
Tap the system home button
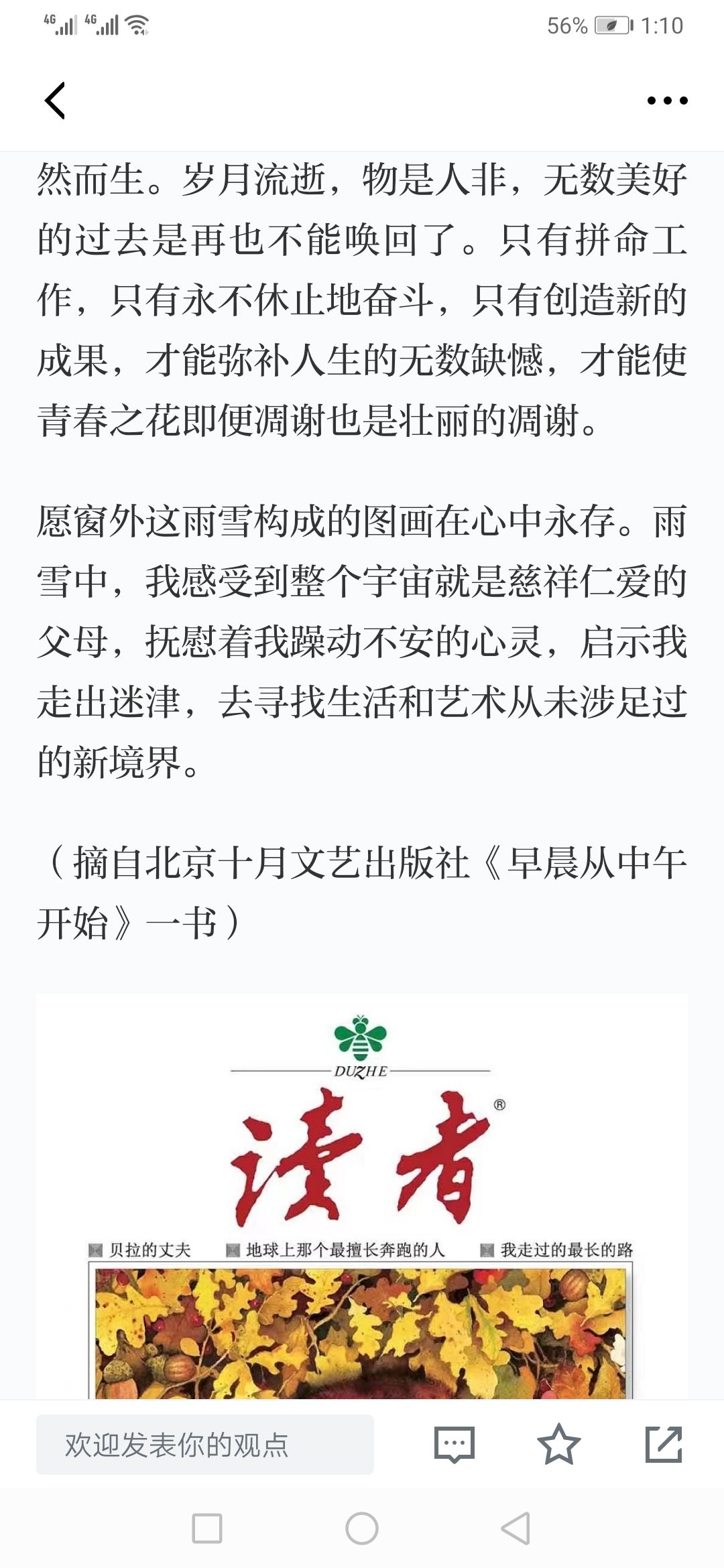[362, 1528]
